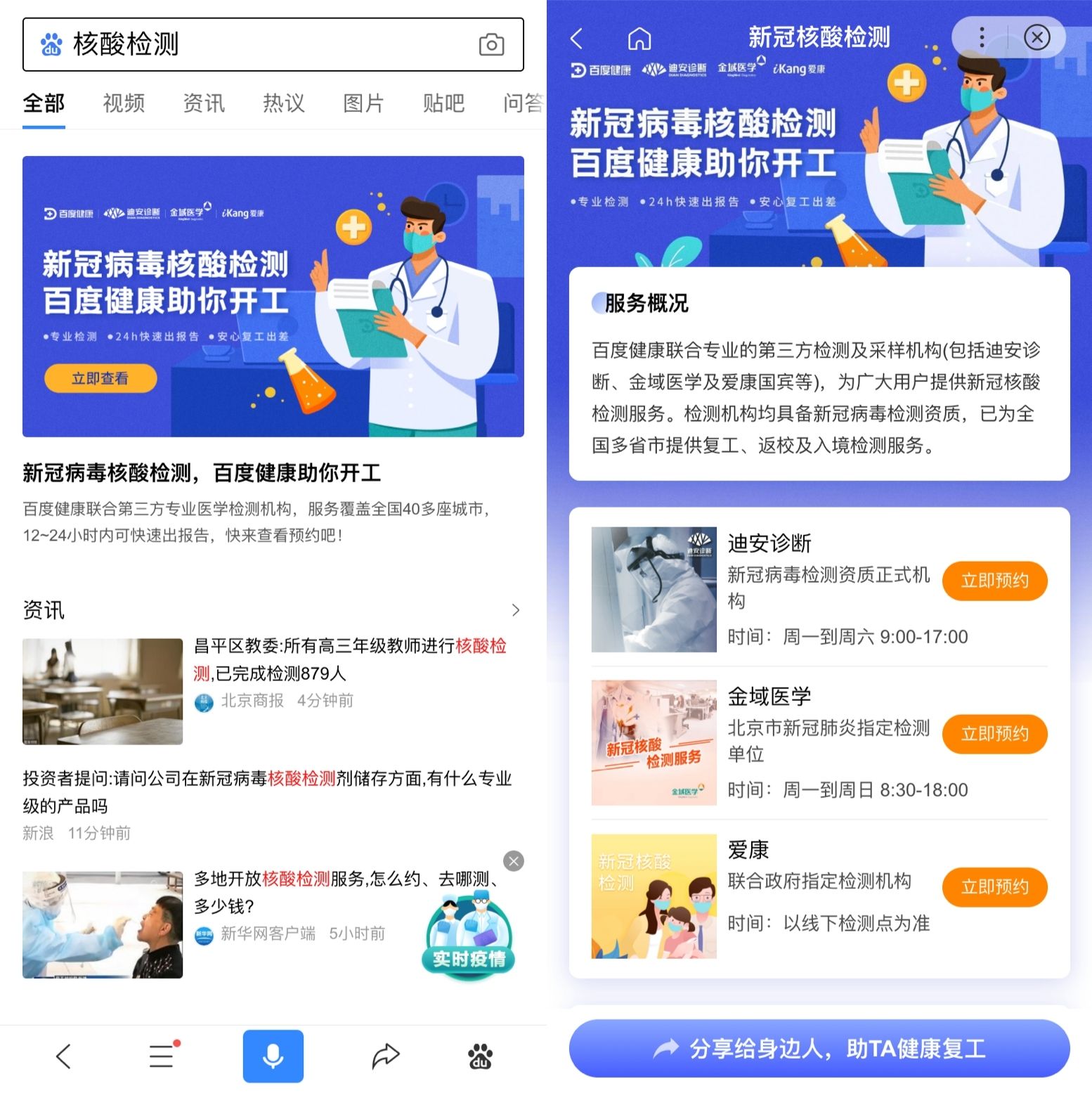Switch to the 热议 tab

[x=284, y=103]
